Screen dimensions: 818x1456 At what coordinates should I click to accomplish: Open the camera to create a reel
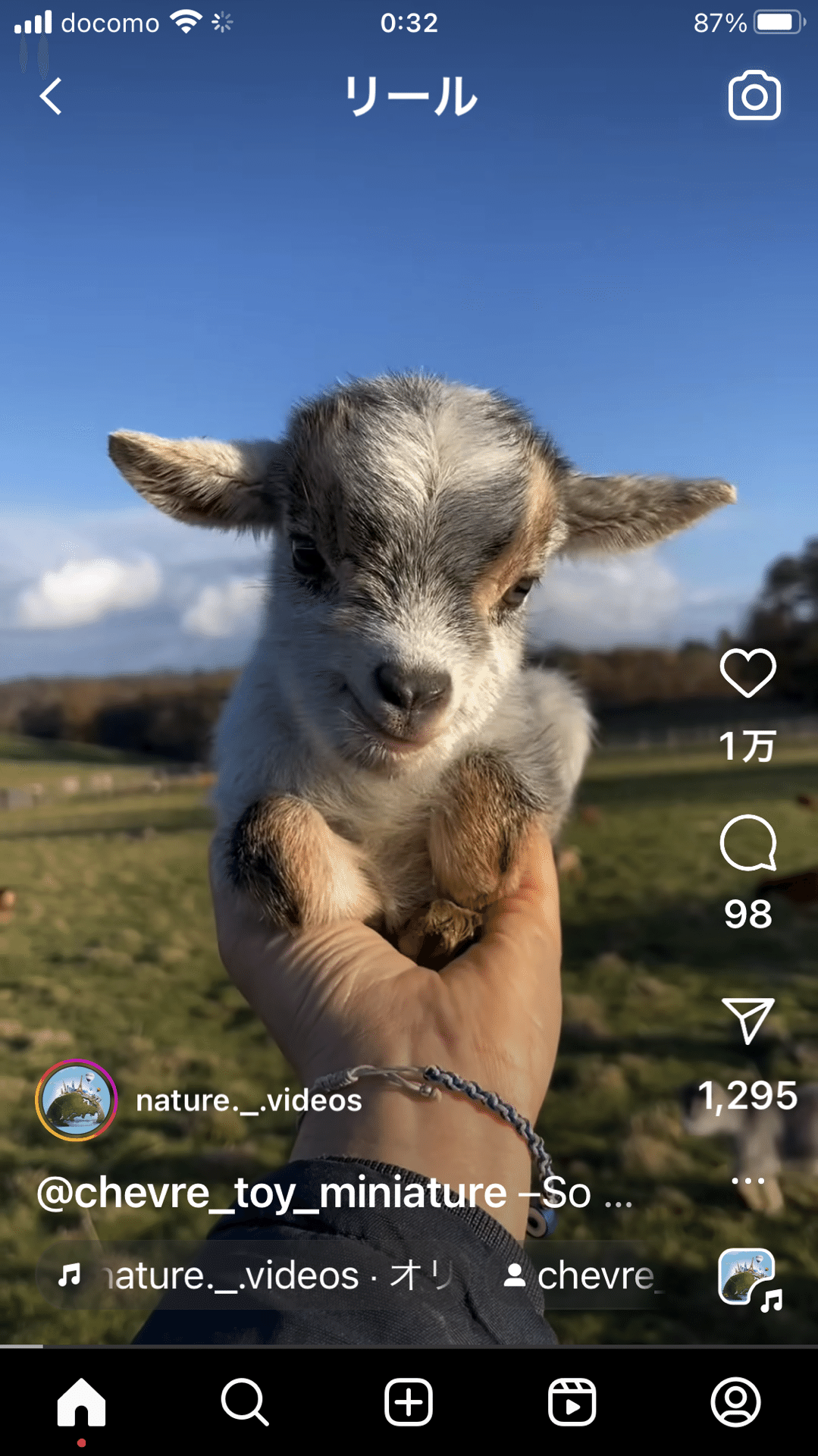754,96
